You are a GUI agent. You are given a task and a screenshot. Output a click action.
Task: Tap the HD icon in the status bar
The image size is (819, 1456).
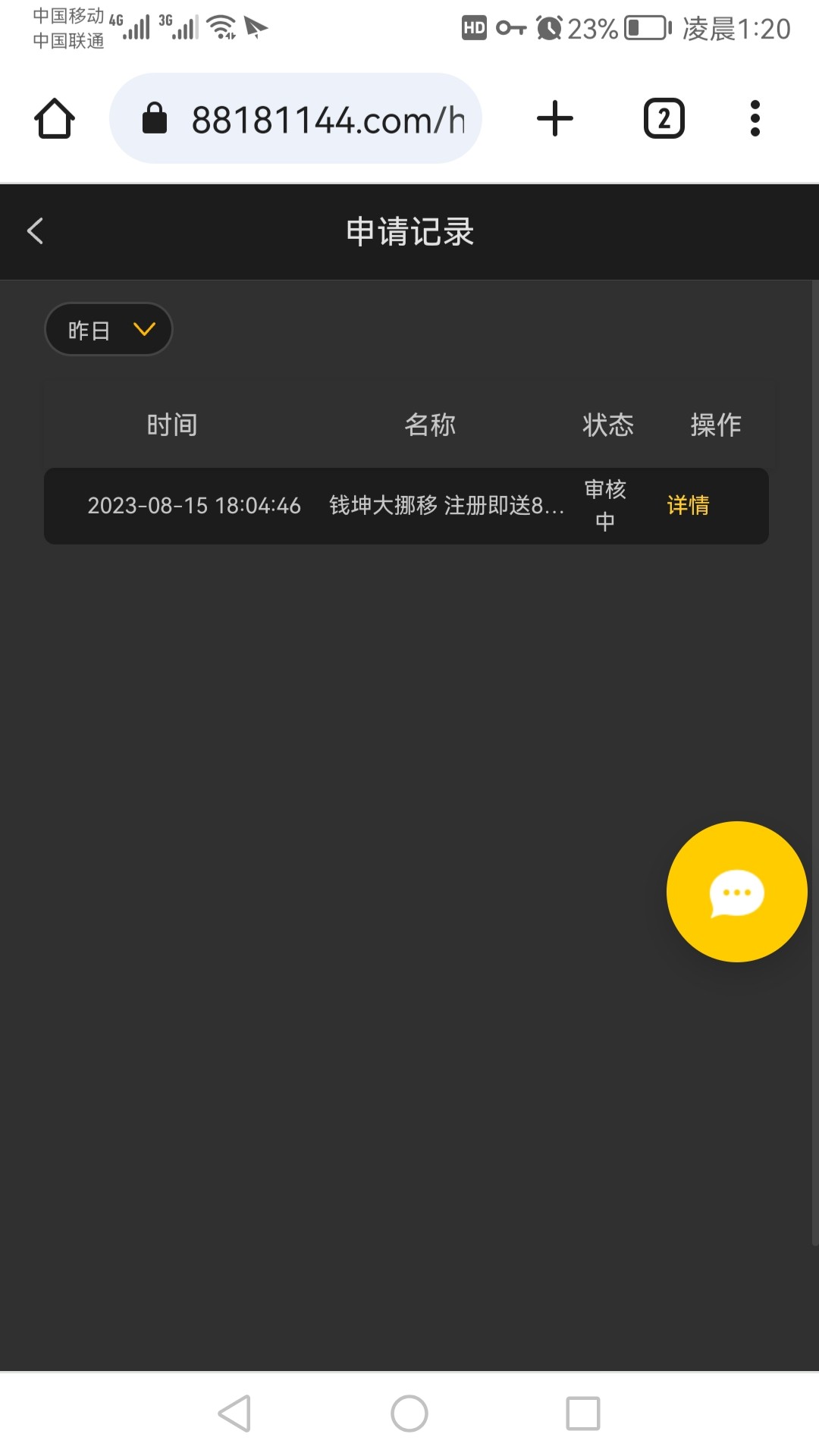click(474, 29)
